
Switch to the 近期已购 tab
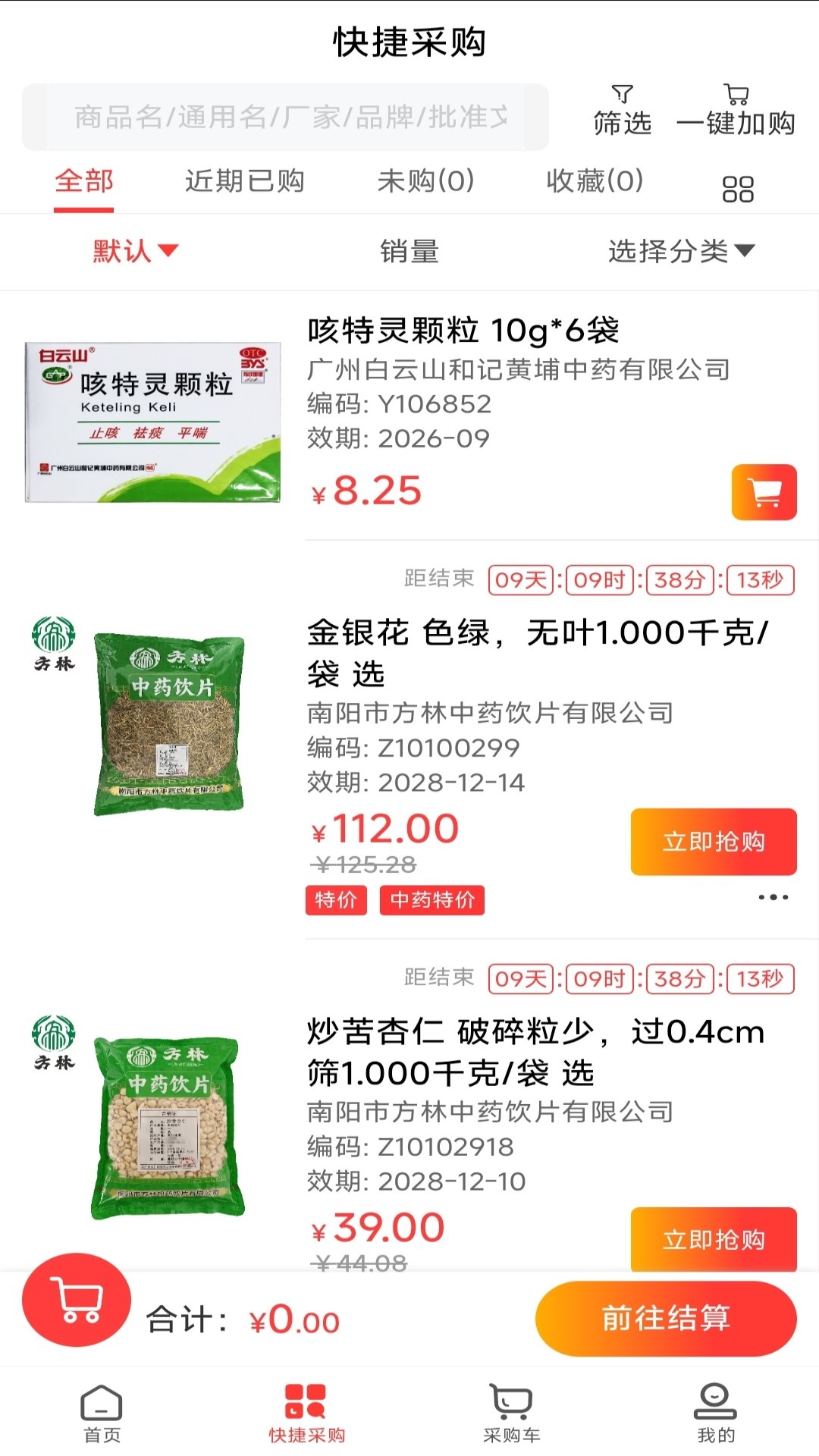click(243, 182)
